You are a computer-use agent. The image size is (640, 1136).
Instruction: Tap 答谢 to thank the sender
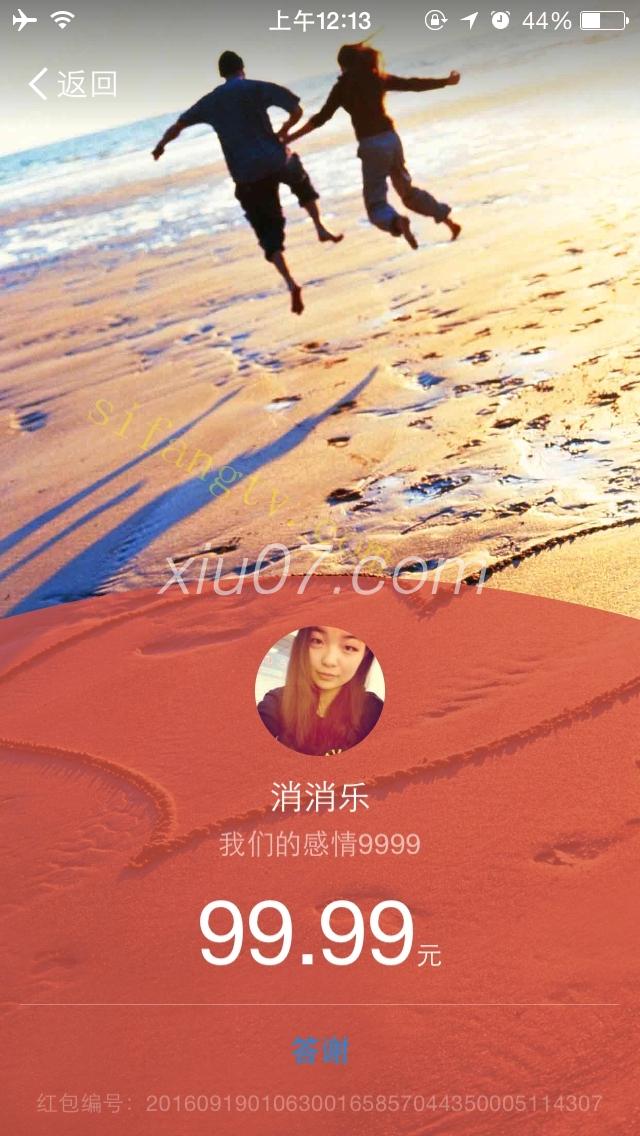point(320,1051)
